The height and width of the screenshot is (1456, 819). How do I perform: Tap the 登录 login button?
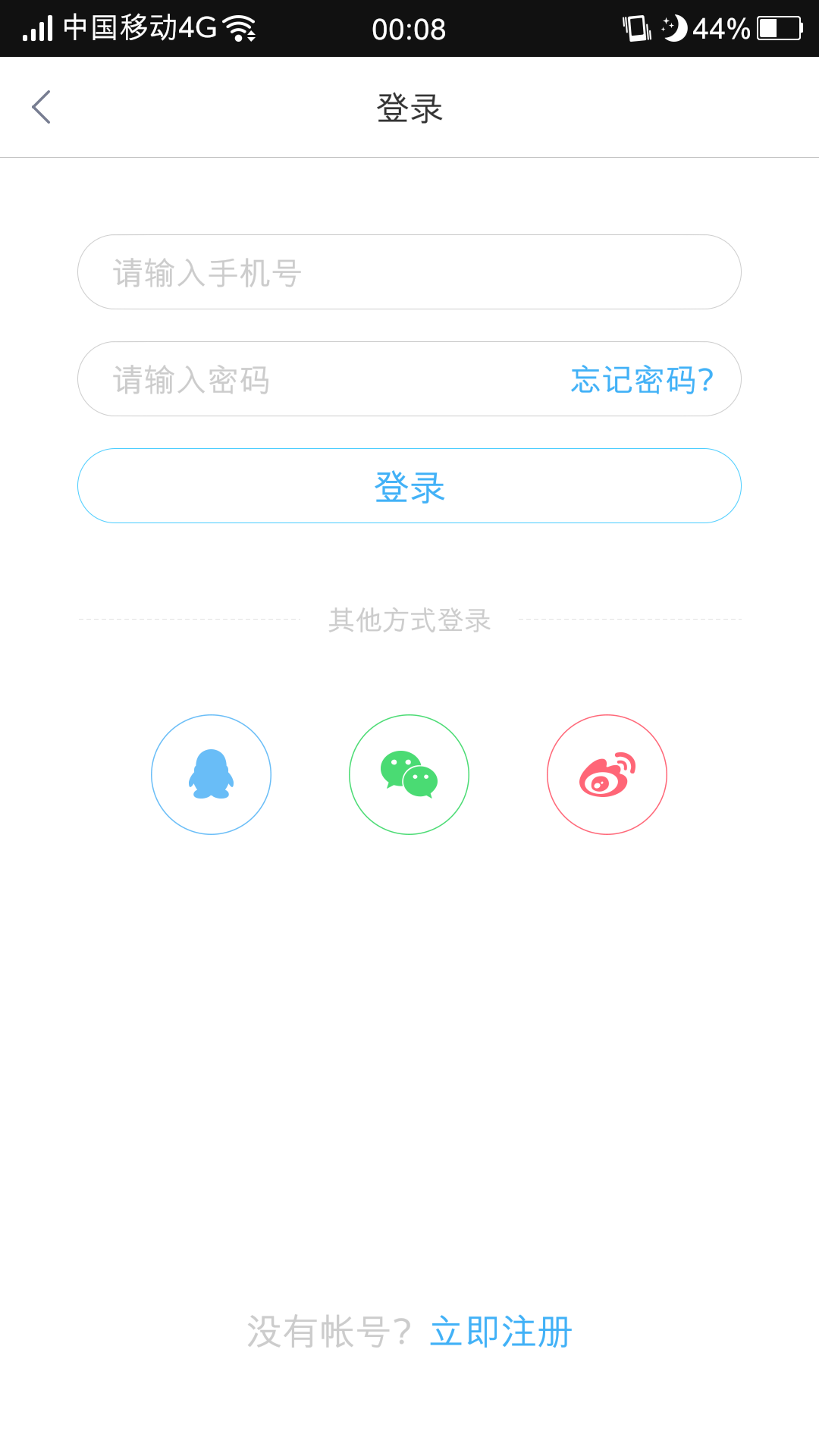coord(409,486)
